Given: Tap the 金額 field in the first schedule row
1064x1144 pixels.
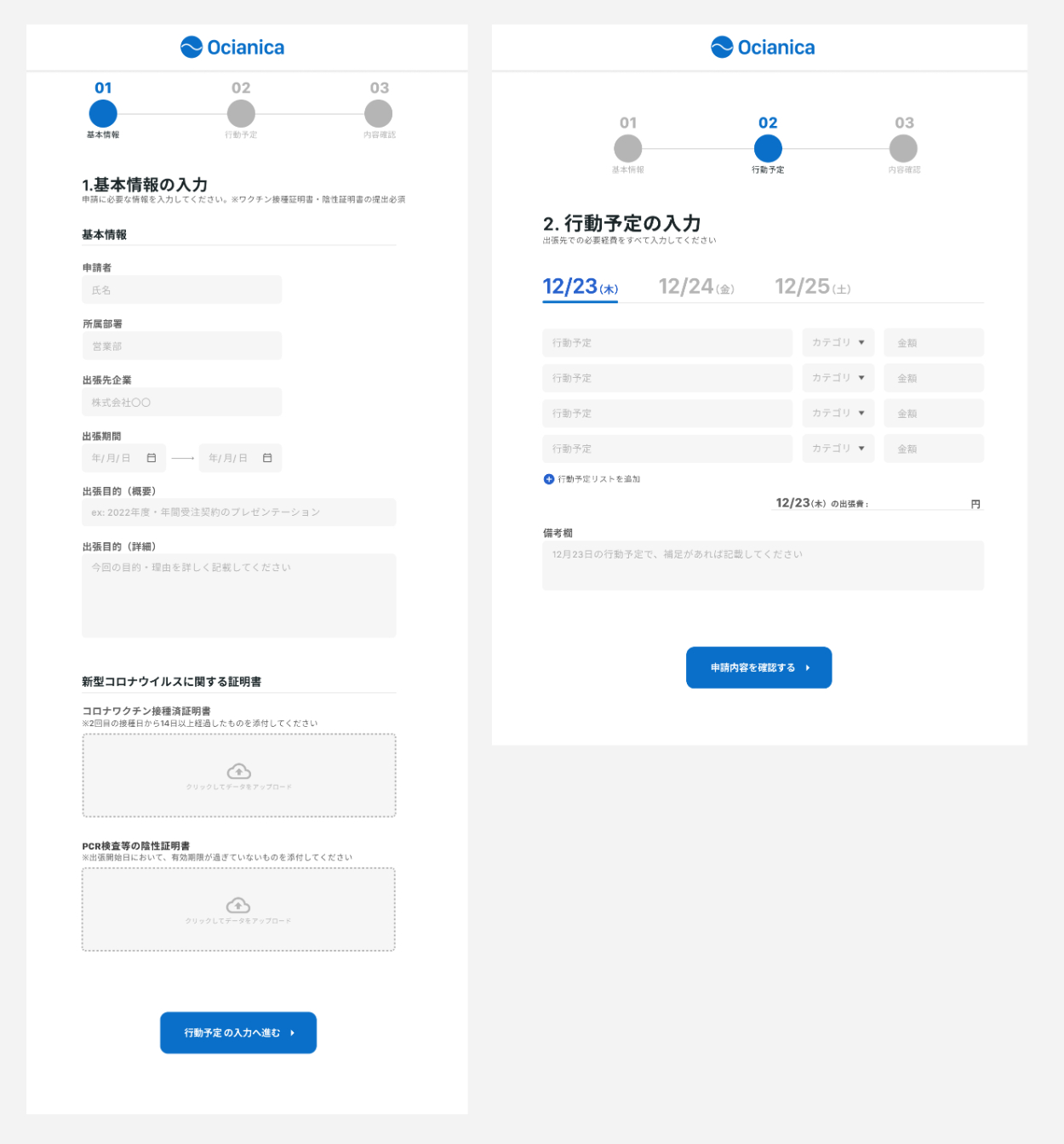Looking at the screenshot, I should pyautogui.click(x=934, y=342).
